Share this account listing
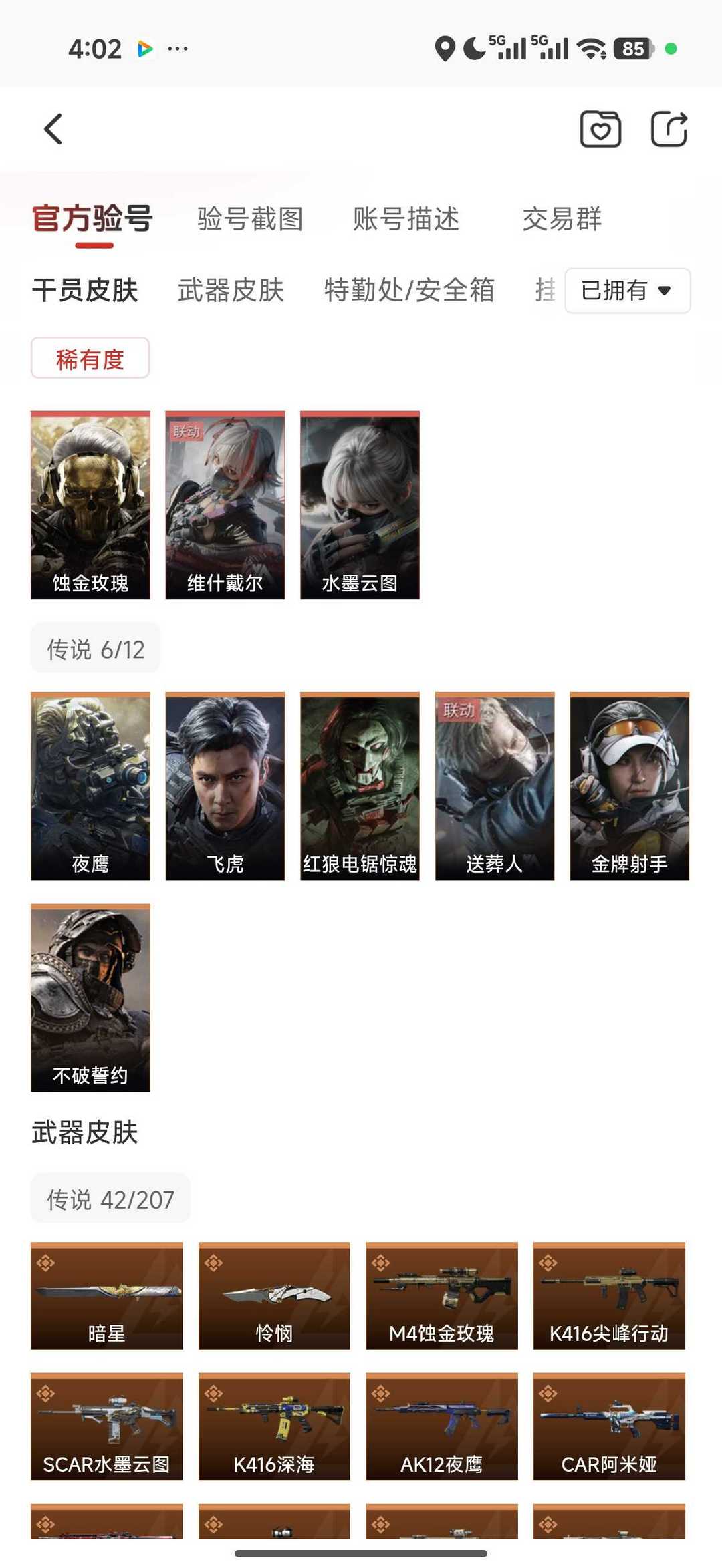 coord(669,129)
